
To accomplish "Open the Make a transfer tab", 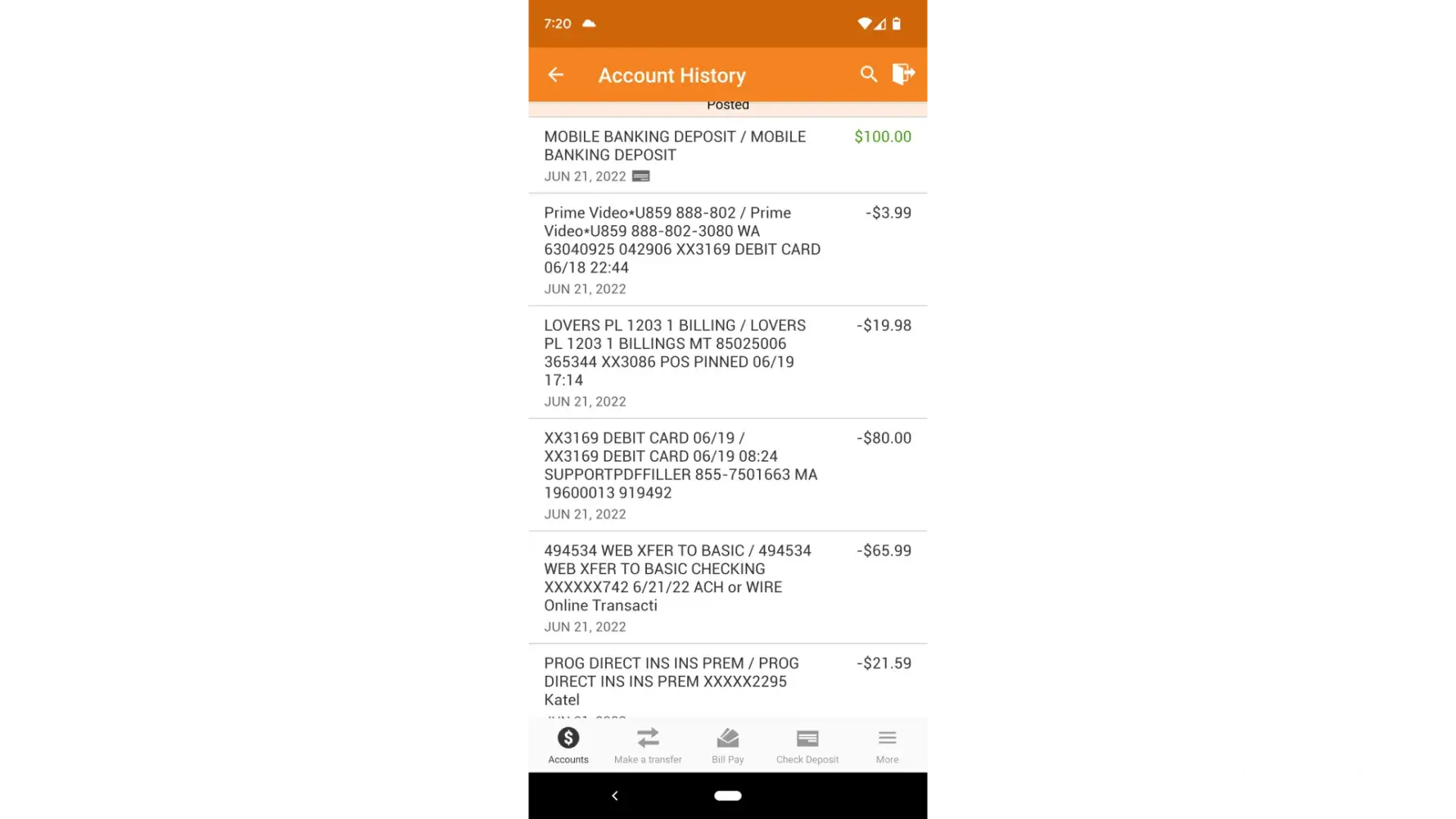I will [x=648, y=745].
